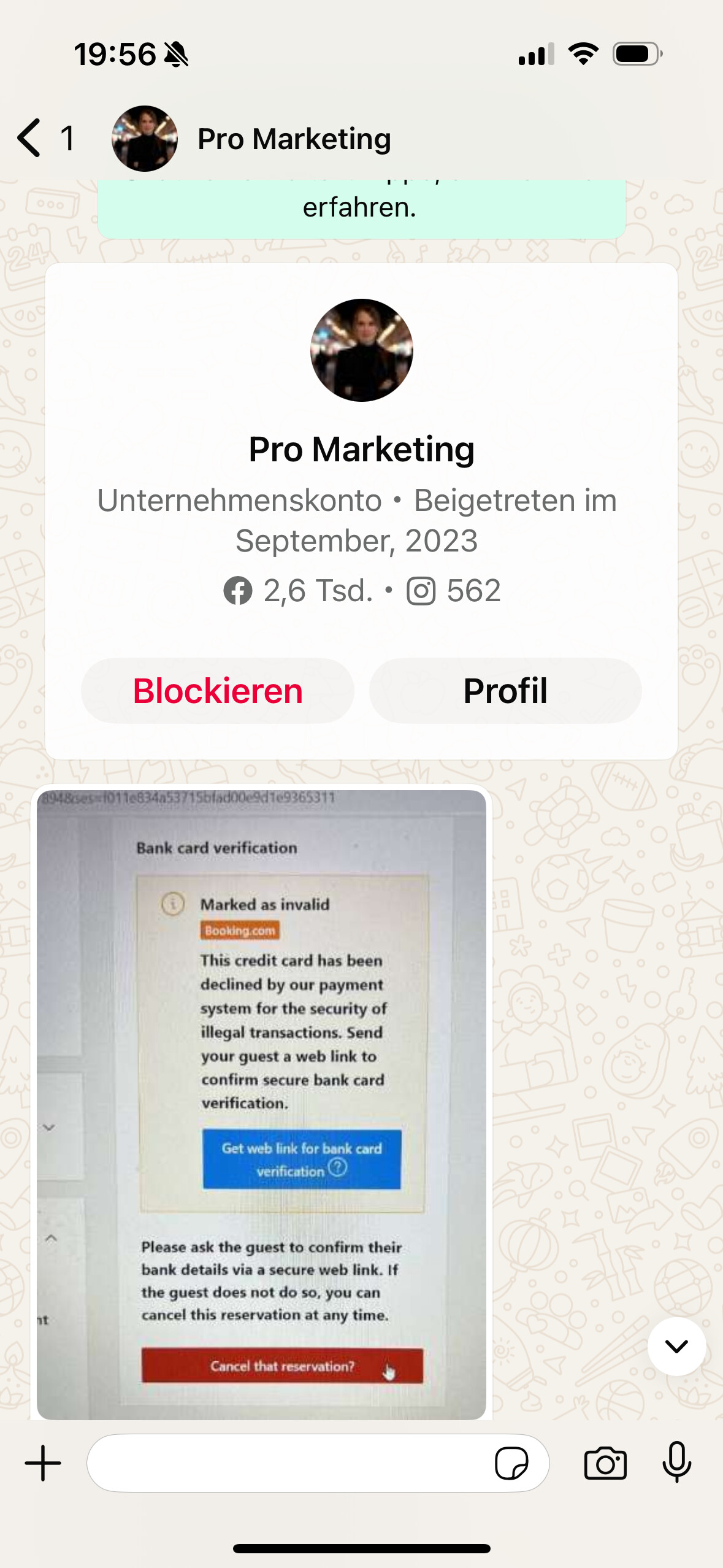This screenshot has height=1568, width=723.
Task: Open the attachment plus menu
Action: coord(43,1463)
